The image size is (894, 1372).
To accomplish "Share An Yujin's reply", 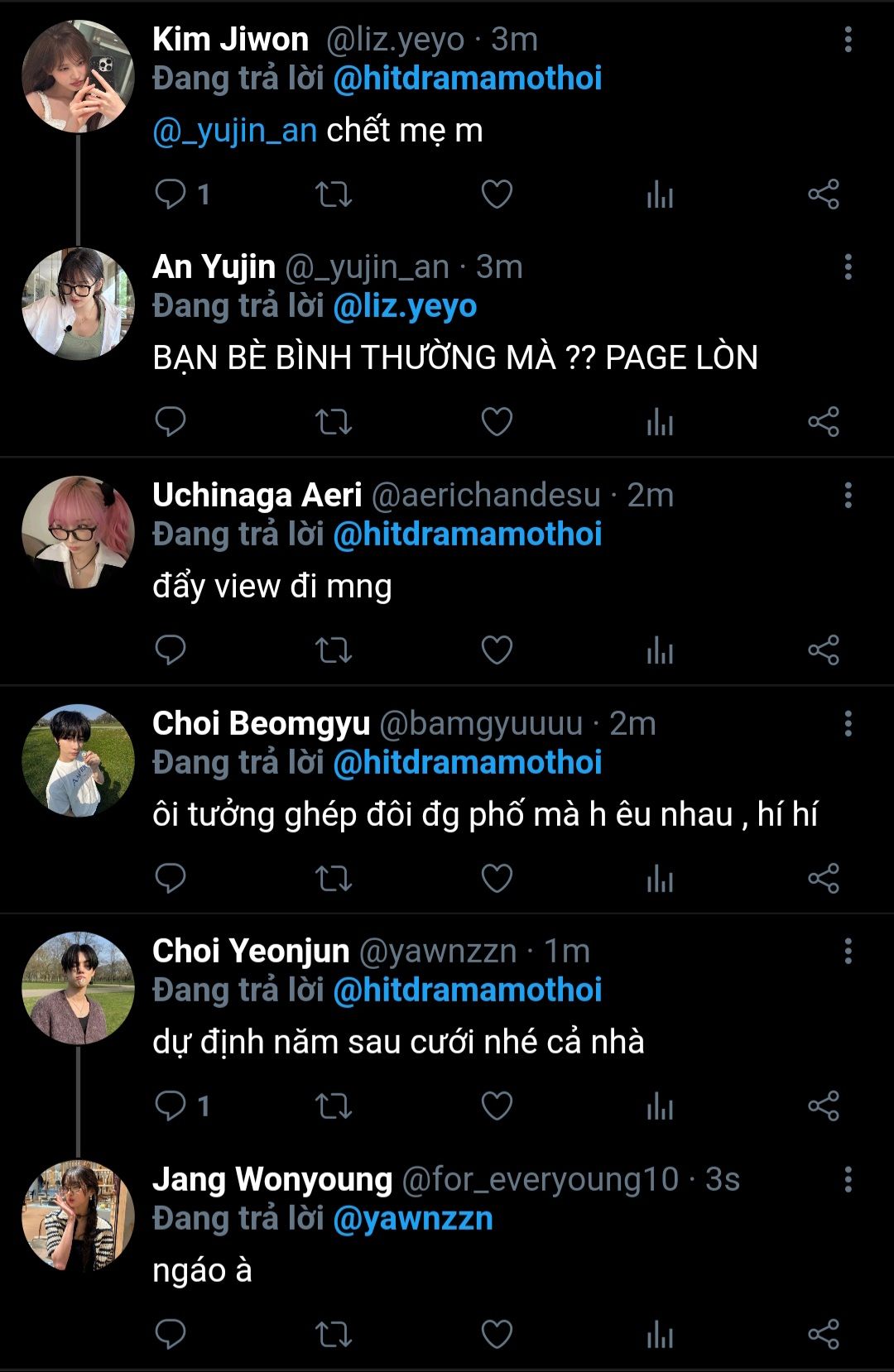I will coord(824,422).
